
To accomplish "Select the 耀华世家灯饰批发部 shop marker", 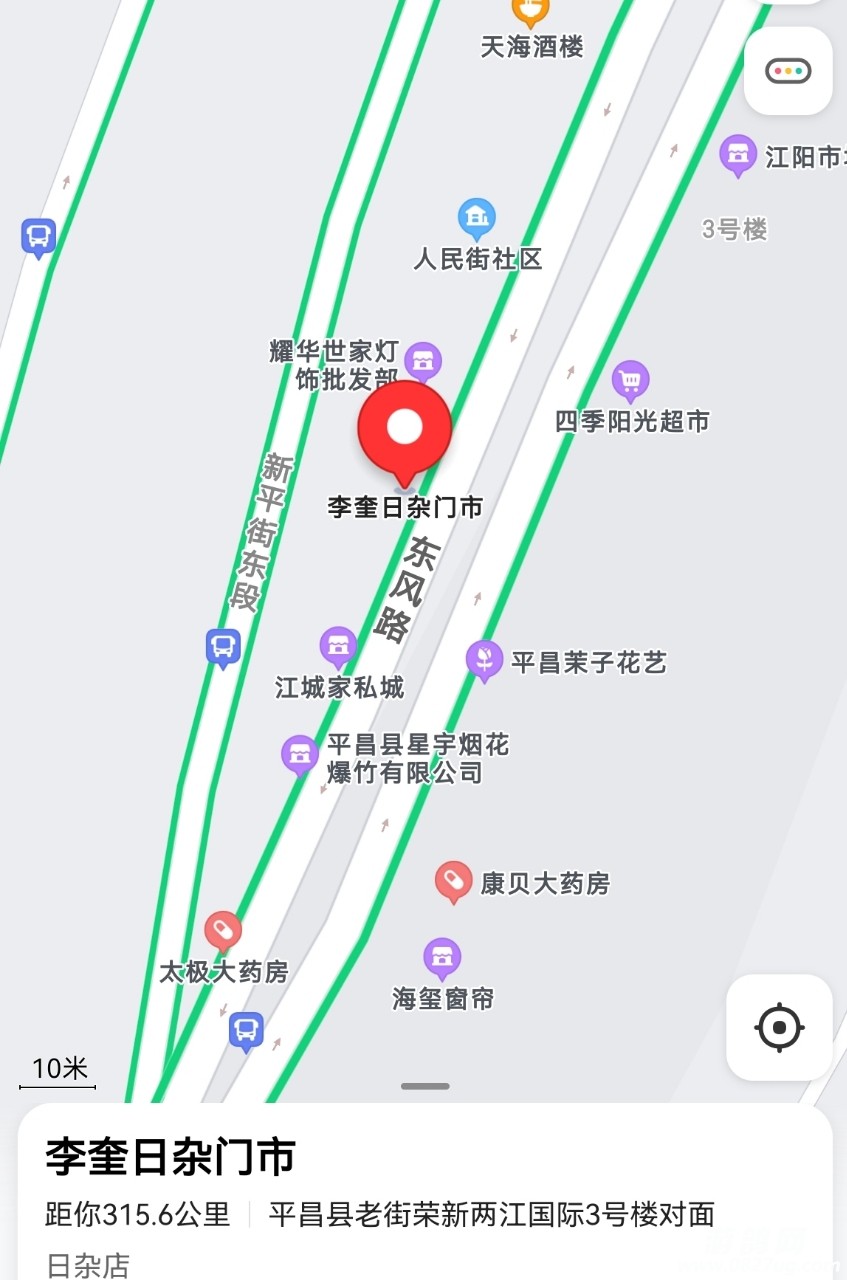I will [x=423, y=360].
